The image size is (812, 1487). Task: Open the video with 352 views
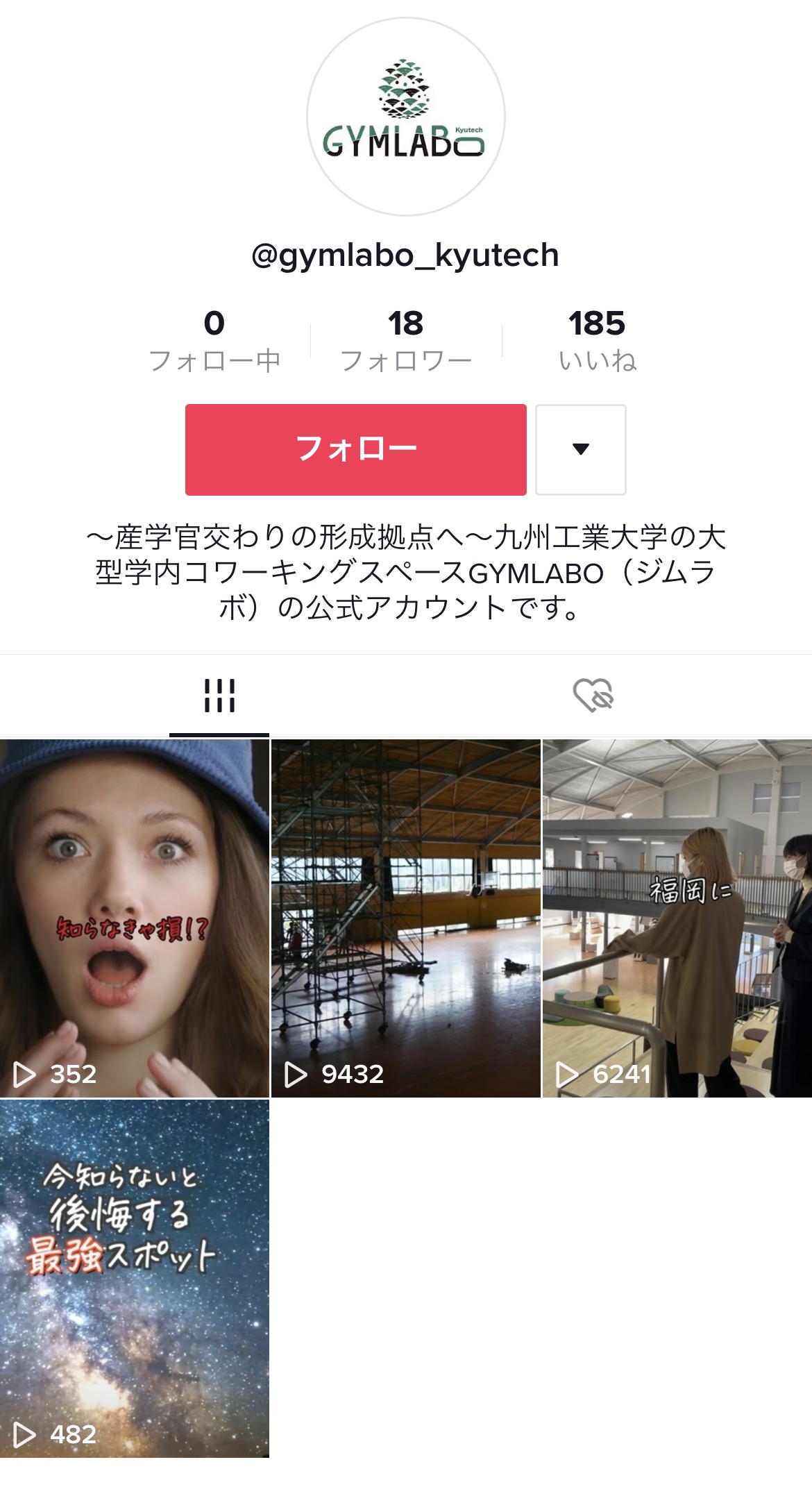tap(134, 918)
